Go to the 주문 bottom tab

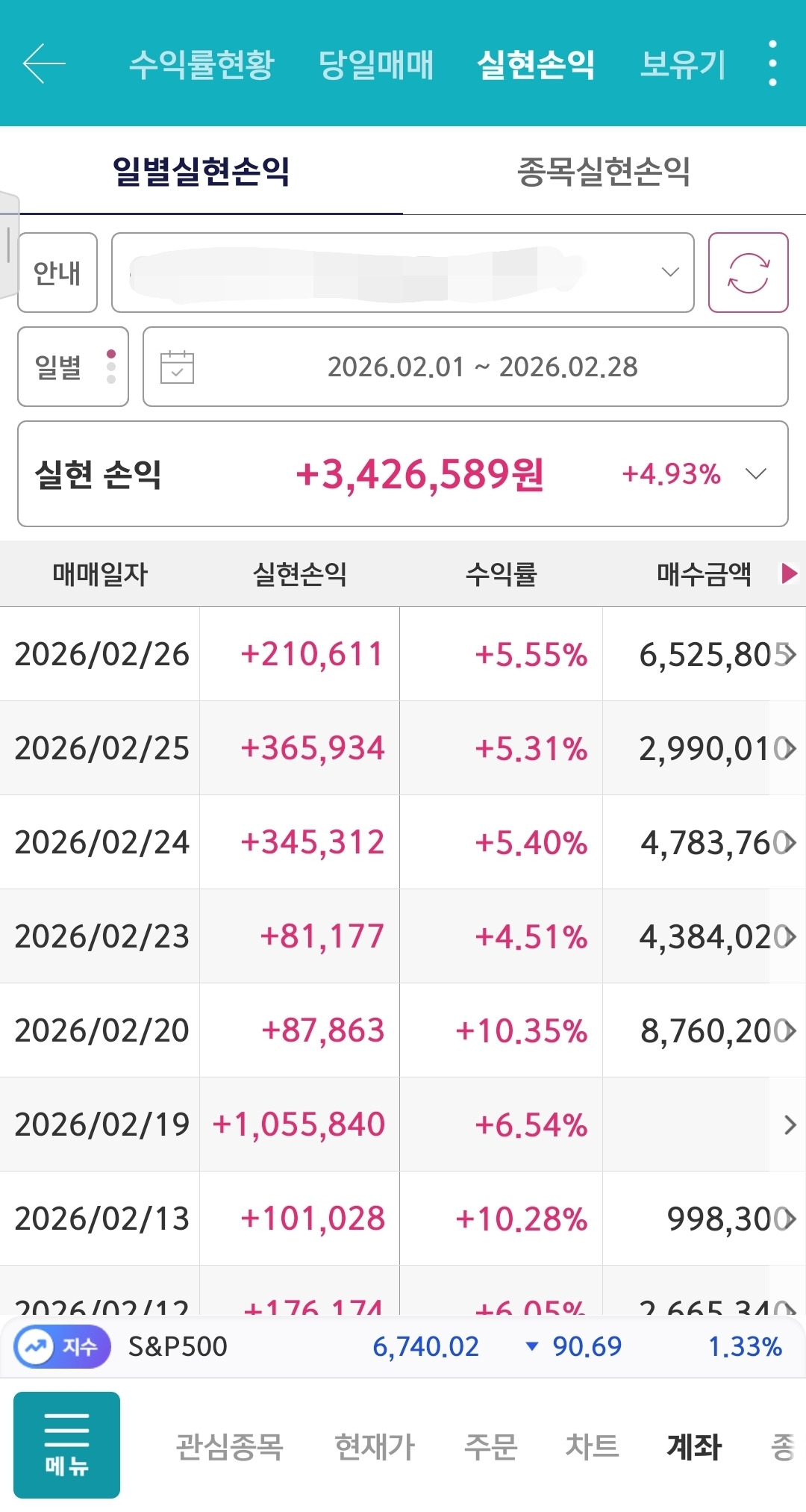[x=490, y=1446]
